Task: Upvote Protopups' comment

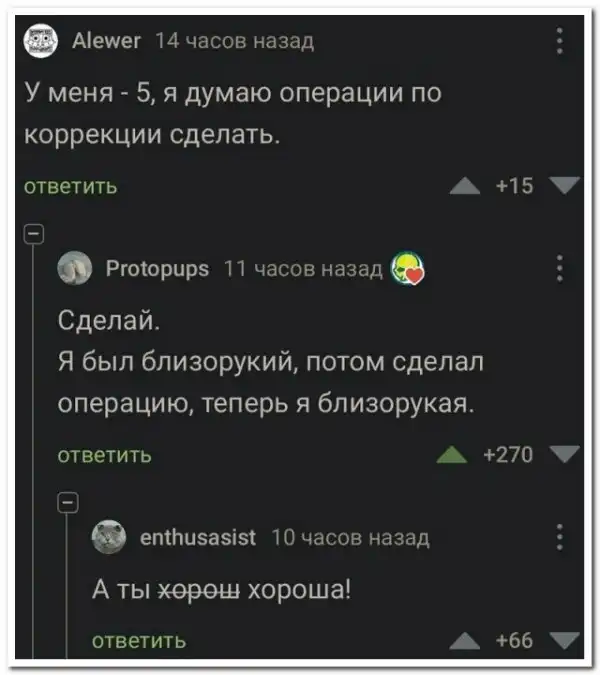Action: tap(453, 455)
